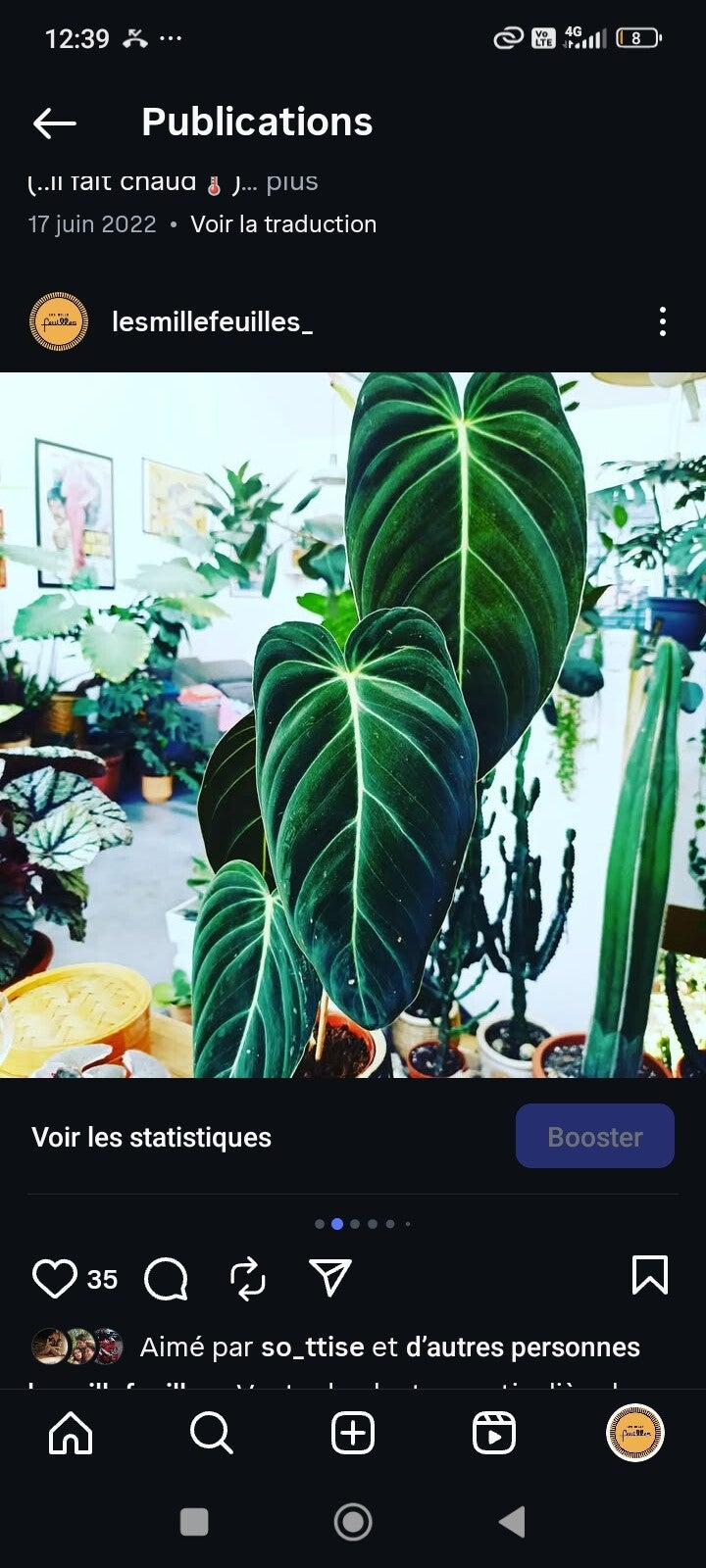Tap Voir la traduction
This screenshot has height=1568, width=706.
pyautogui.click(x=283, y=224)
